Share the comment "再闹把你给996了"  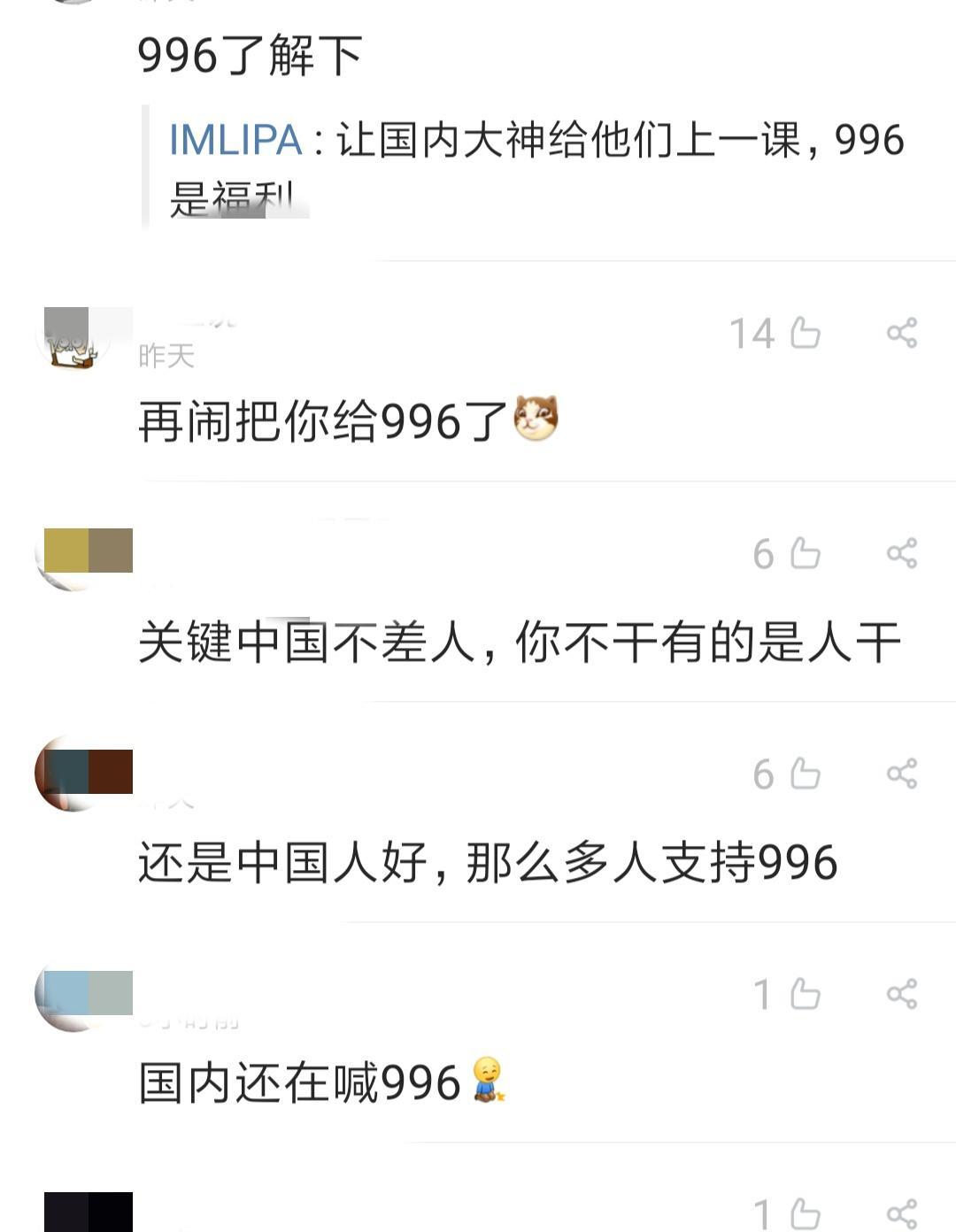pos(902,333)
